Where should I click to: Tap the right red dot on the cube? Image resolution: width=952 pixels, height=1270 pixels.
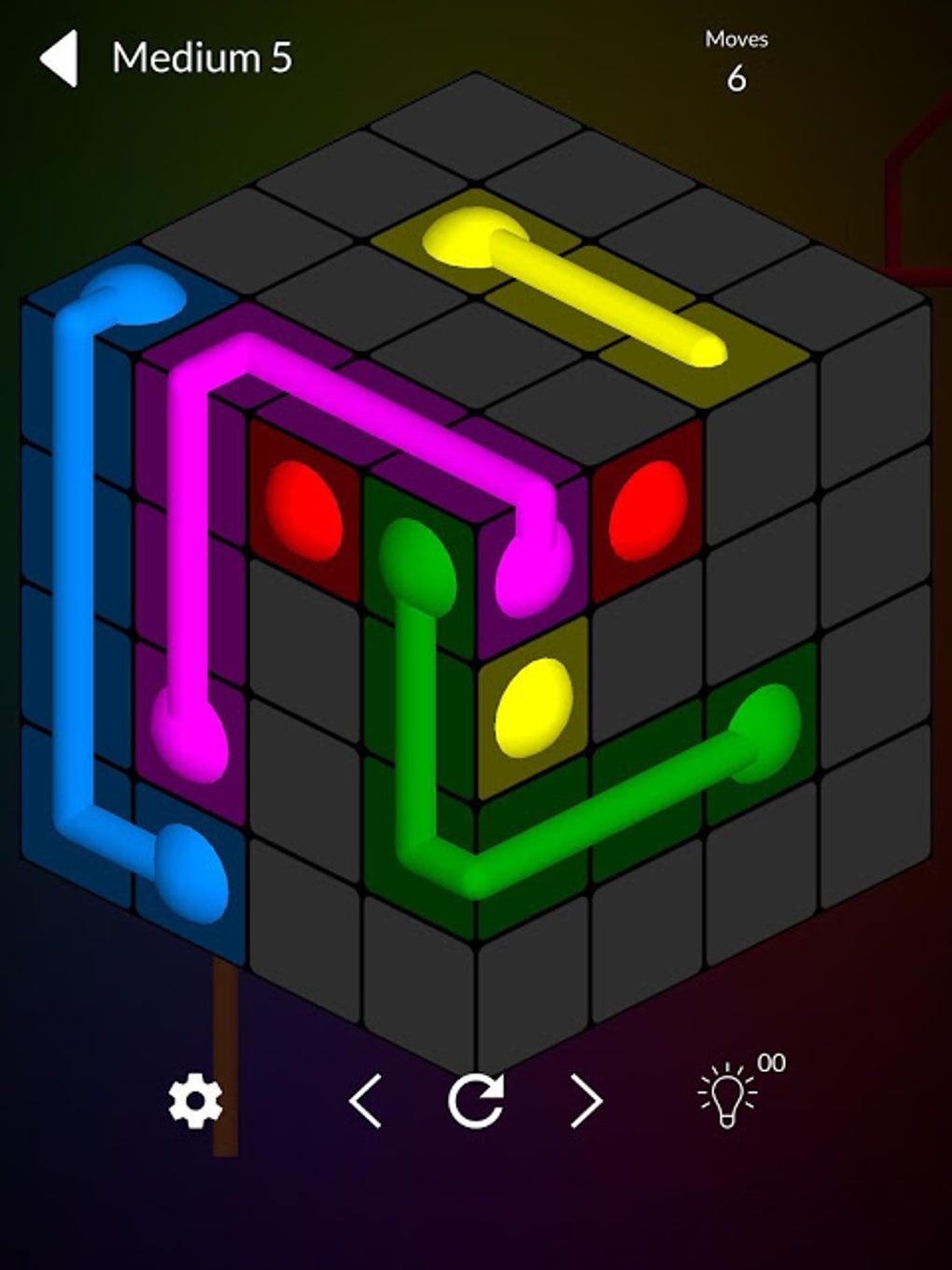[648, 510]
